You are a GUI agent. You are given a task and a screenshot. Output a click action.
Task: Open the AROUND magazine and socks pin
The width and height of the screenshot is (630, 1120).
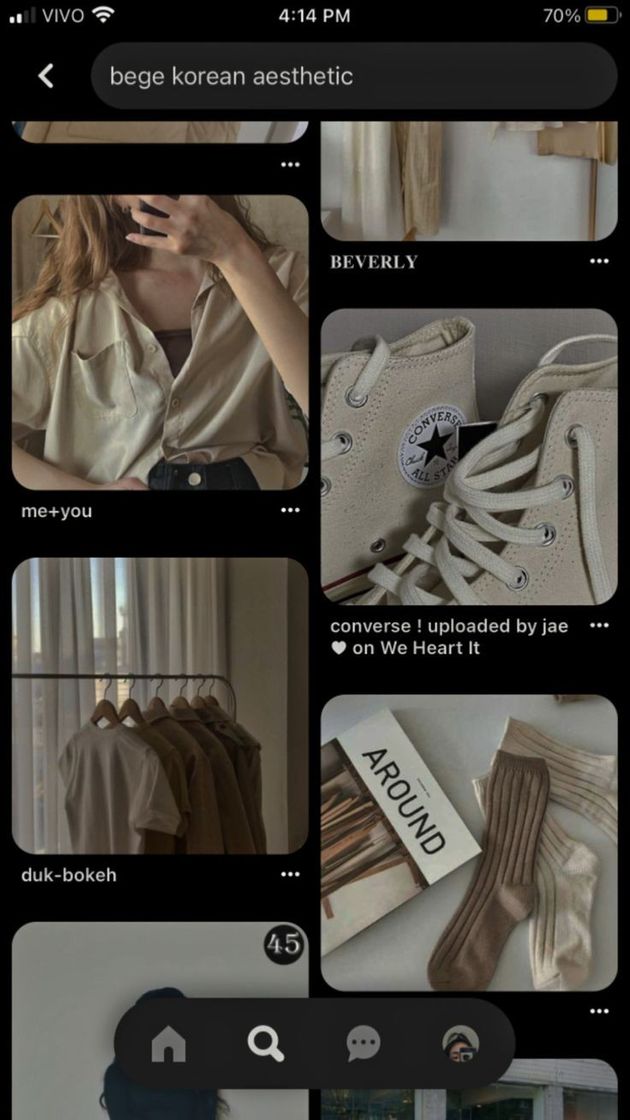click(469, 842)
